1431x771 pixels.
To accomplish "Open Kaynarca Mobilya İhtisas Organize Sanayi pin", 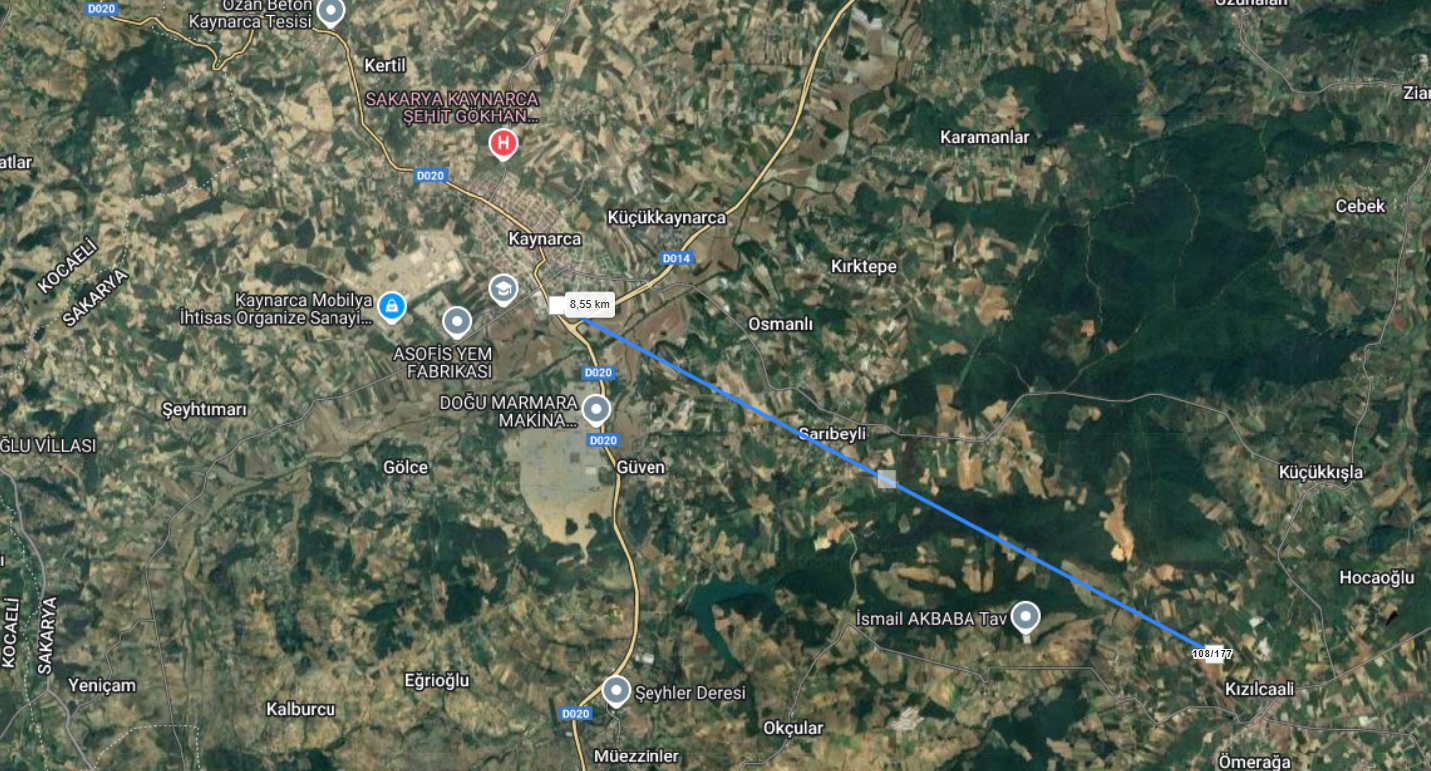I will tap(392, 305).
